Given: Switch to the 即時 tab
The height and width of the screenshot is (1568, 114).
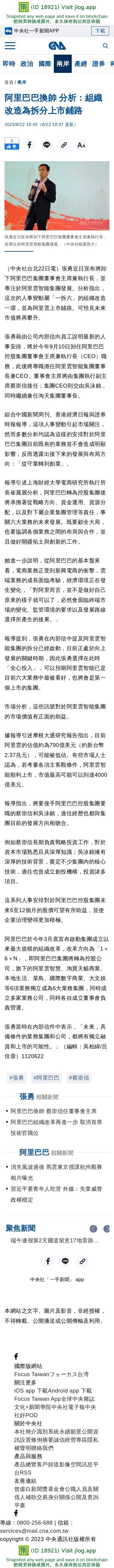Looking at the screenshot, I should tap(9, 63).
